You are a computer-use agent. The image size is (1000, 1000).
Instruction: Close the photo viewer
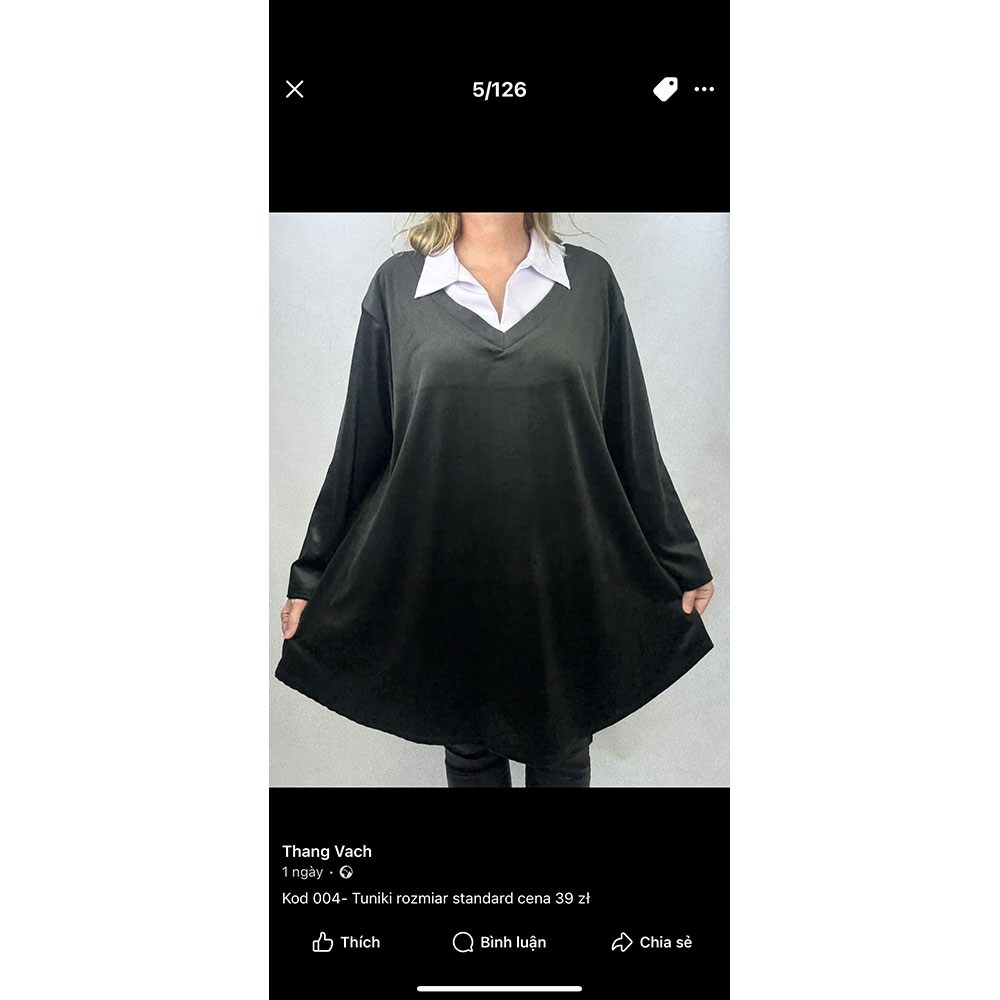pos(294,90)
